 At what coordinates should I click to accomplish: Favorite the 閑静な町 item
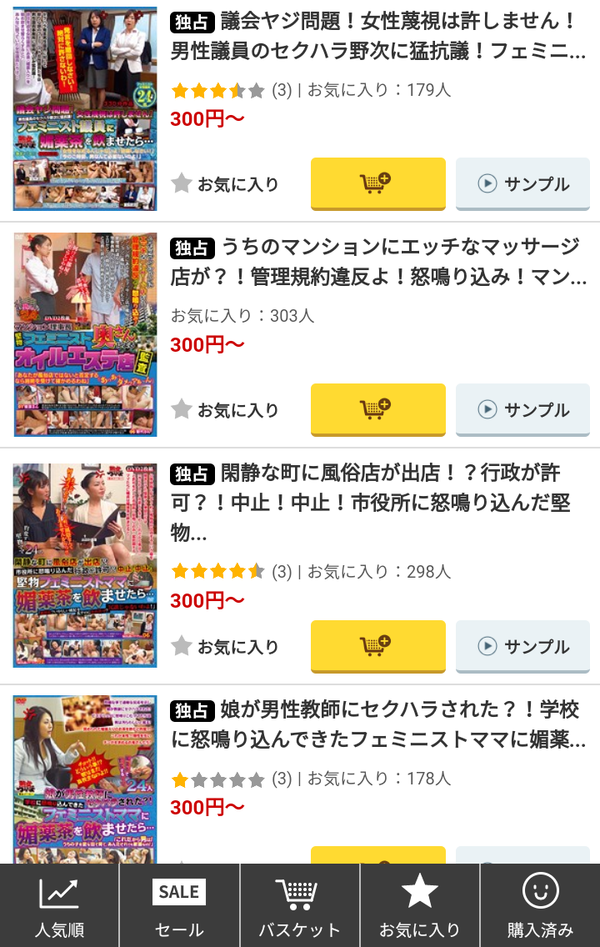(226, 647)
